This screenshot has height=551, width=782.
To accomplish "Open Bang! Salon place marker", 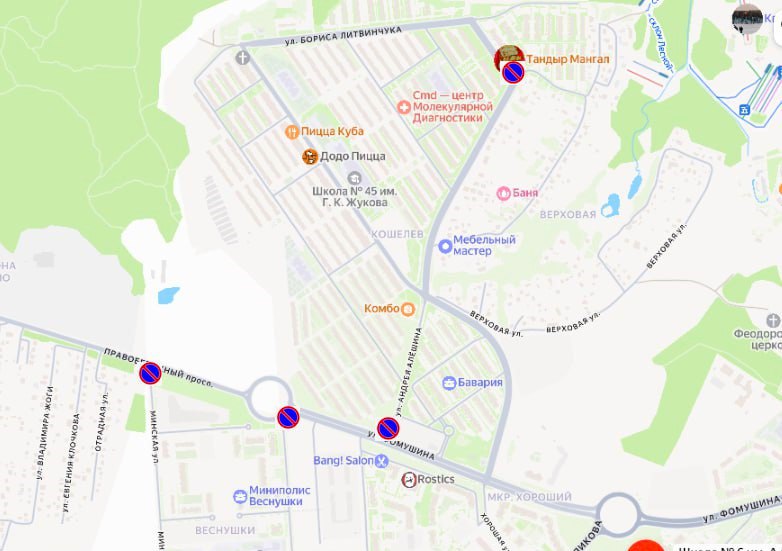I will tap(381, 461).
